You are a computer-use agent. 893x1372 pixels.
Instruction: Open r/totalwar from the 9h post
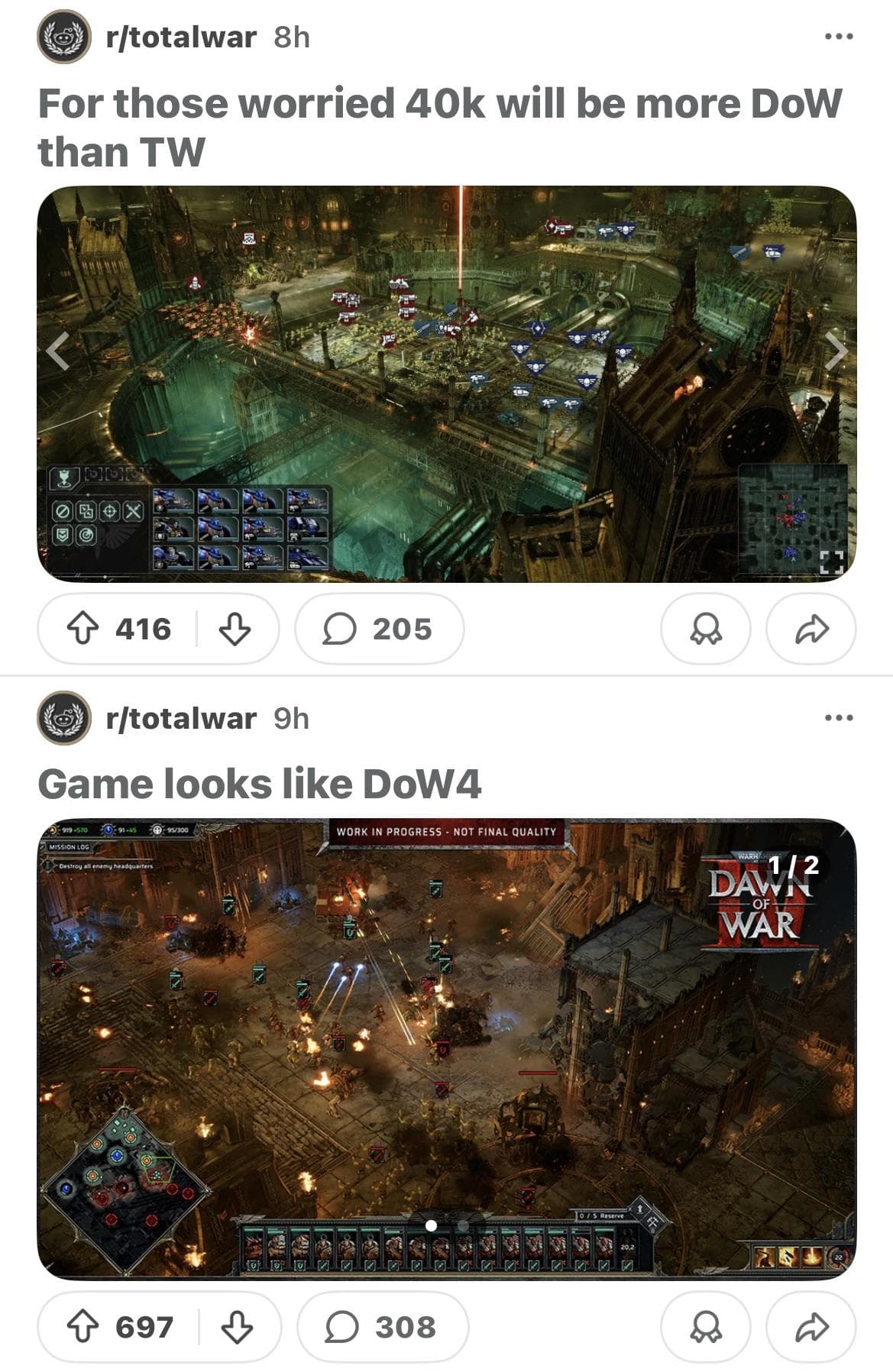[x=180, y=718]
